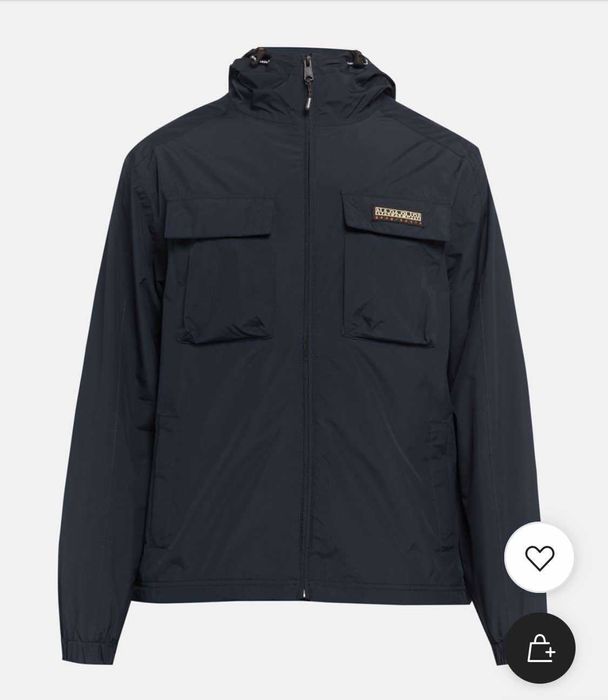Add the jacket to the shopping bag

pyautogui.click(x=540, y=647)
